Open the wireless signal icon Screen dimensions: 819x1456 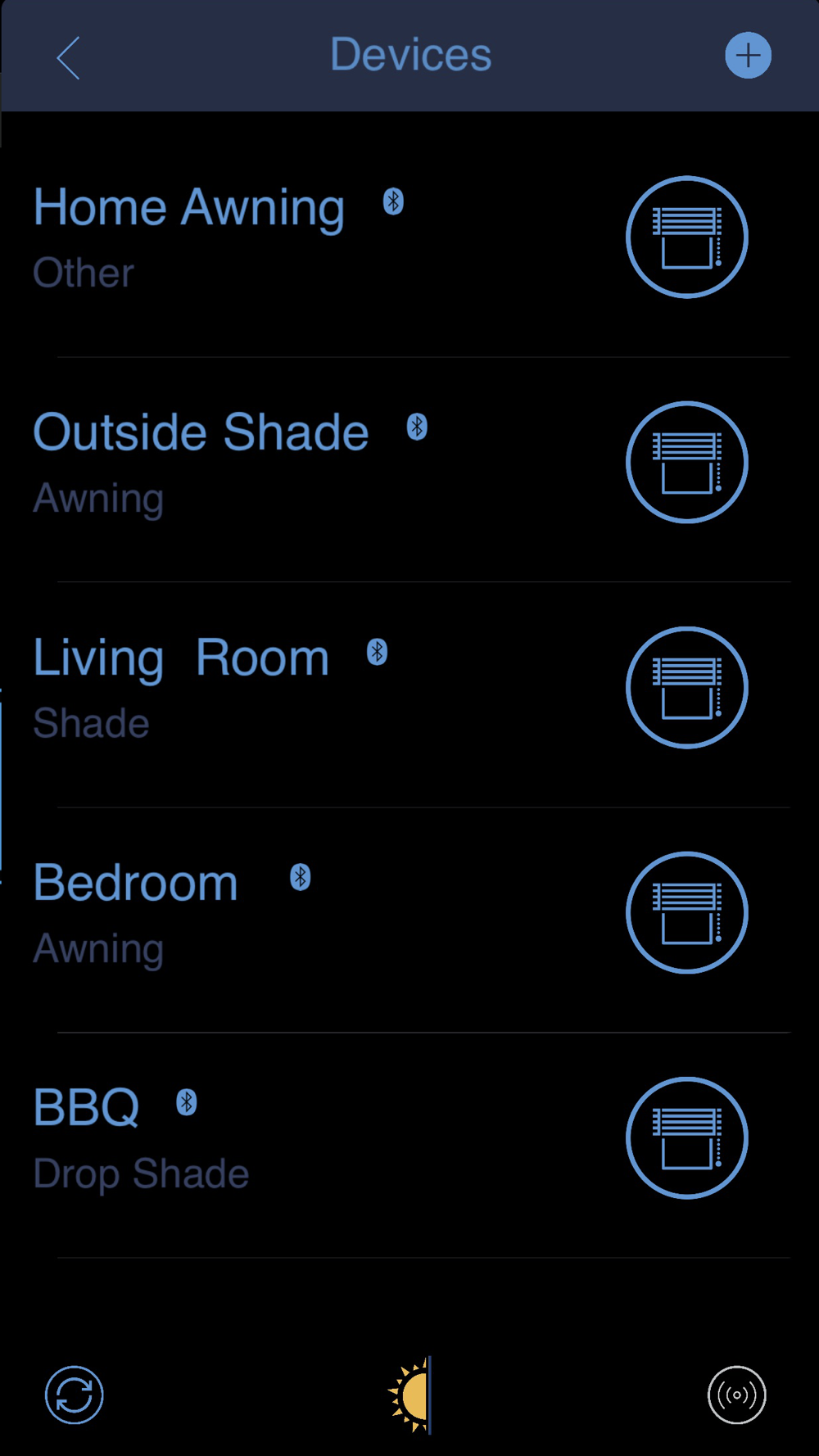tap(736, 1395)
